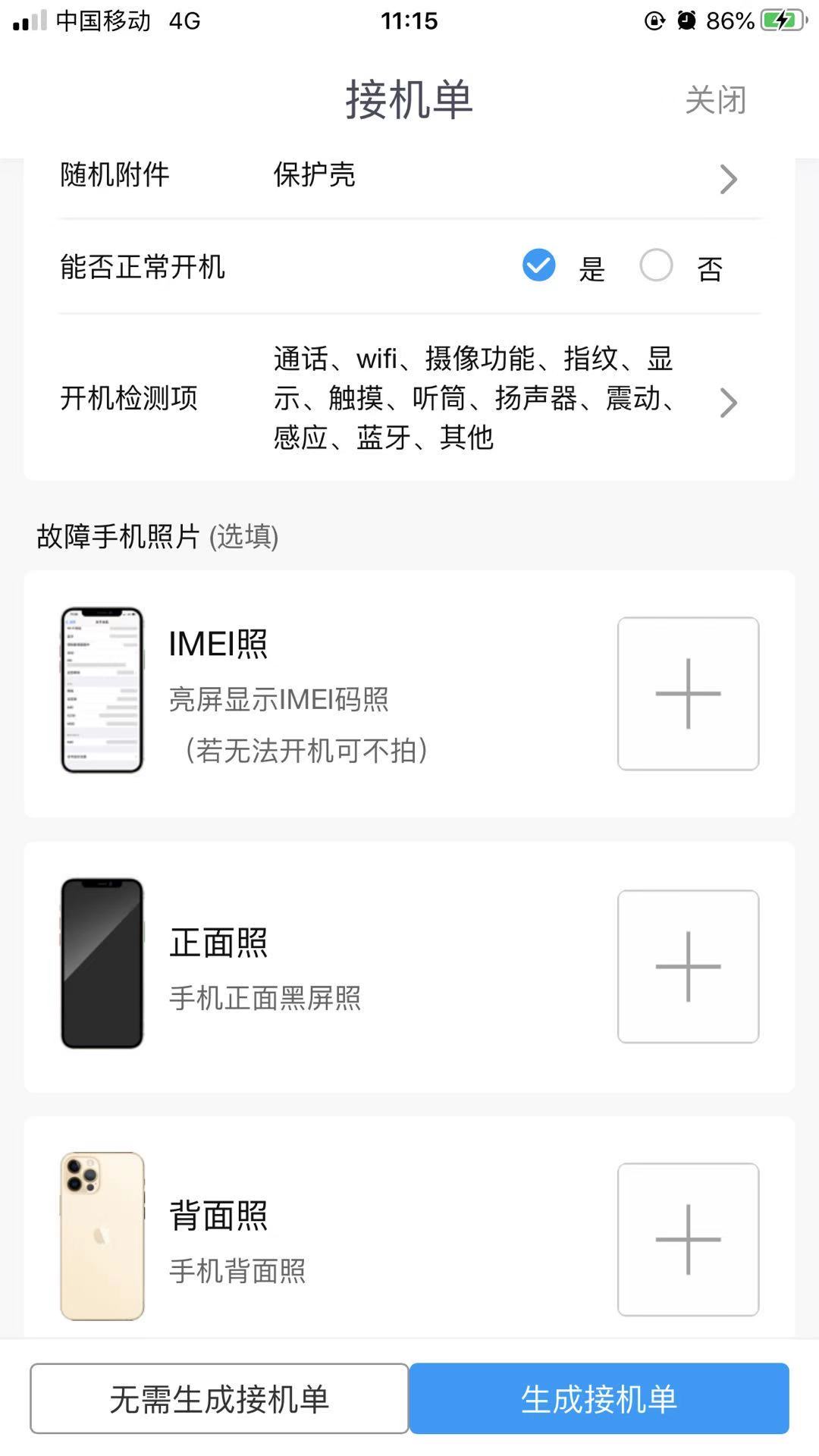The image size is (819, 1456).
Task: Add an IMEI照 photo
Action: pos(688,694)
